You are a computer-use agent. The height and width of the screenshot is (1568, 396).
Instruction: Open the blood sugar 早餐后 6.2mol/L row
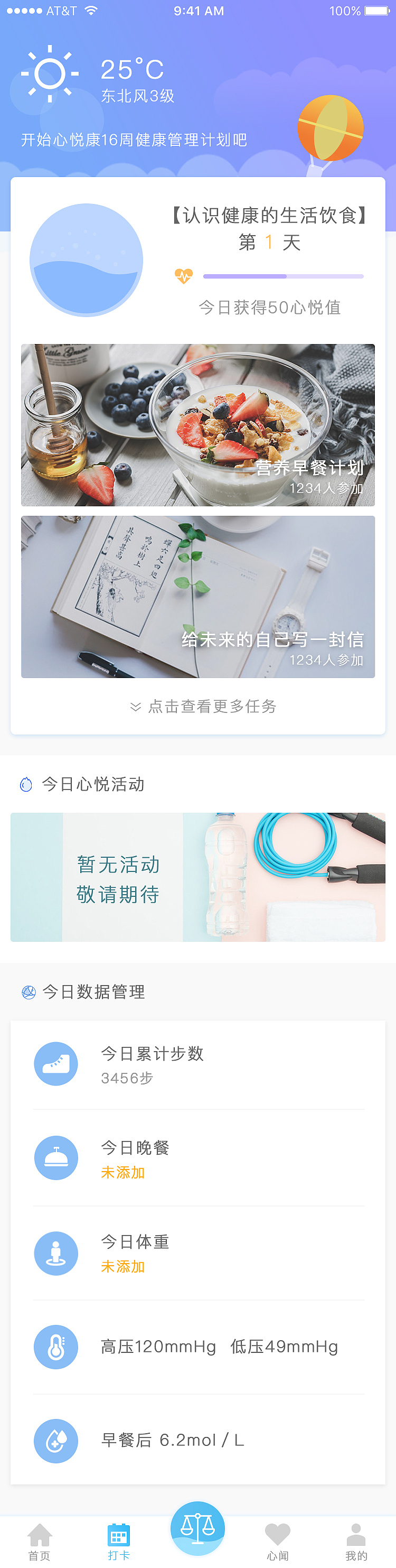pyautogui.click(x=197, y=1441)
